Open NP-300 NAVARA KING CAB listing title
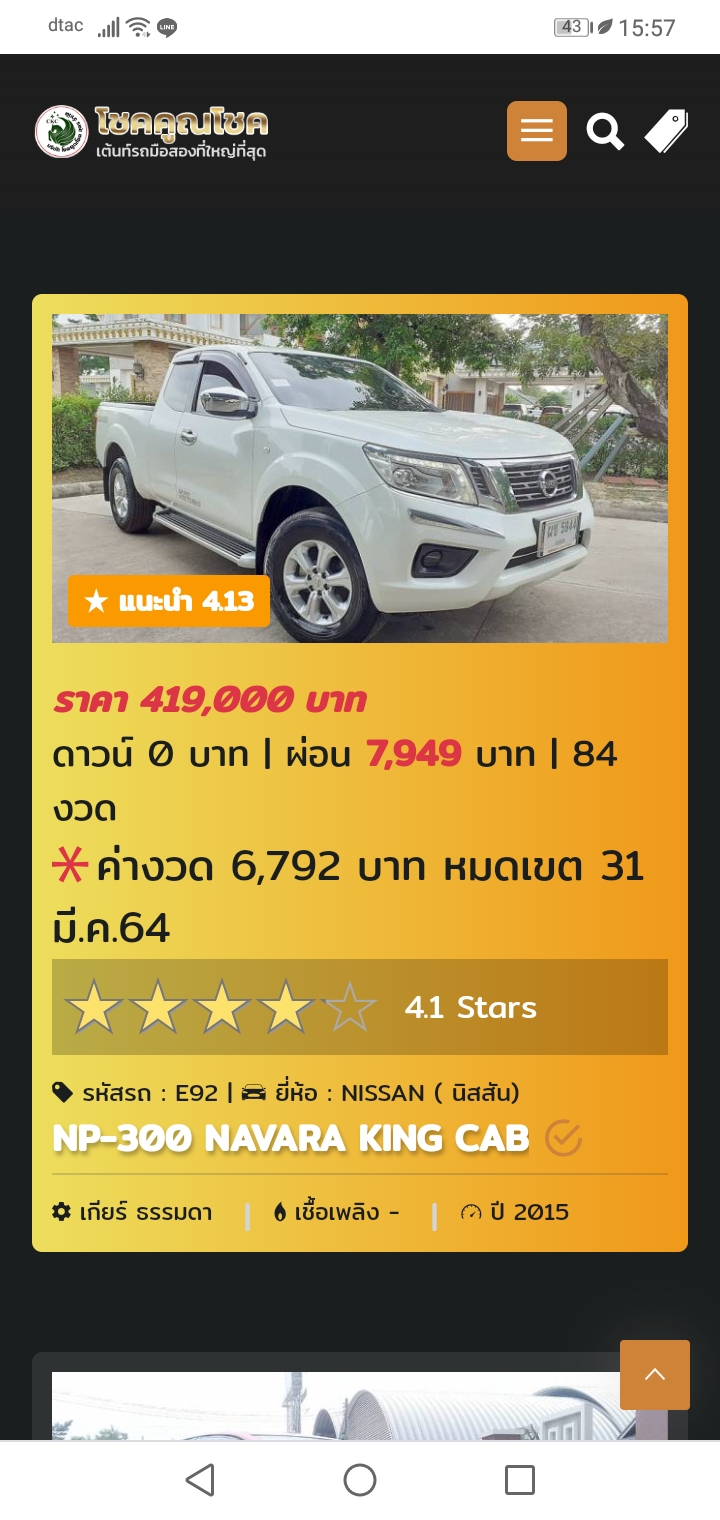The height and width of the screenshot is (1520, 720). point(291,1138)
